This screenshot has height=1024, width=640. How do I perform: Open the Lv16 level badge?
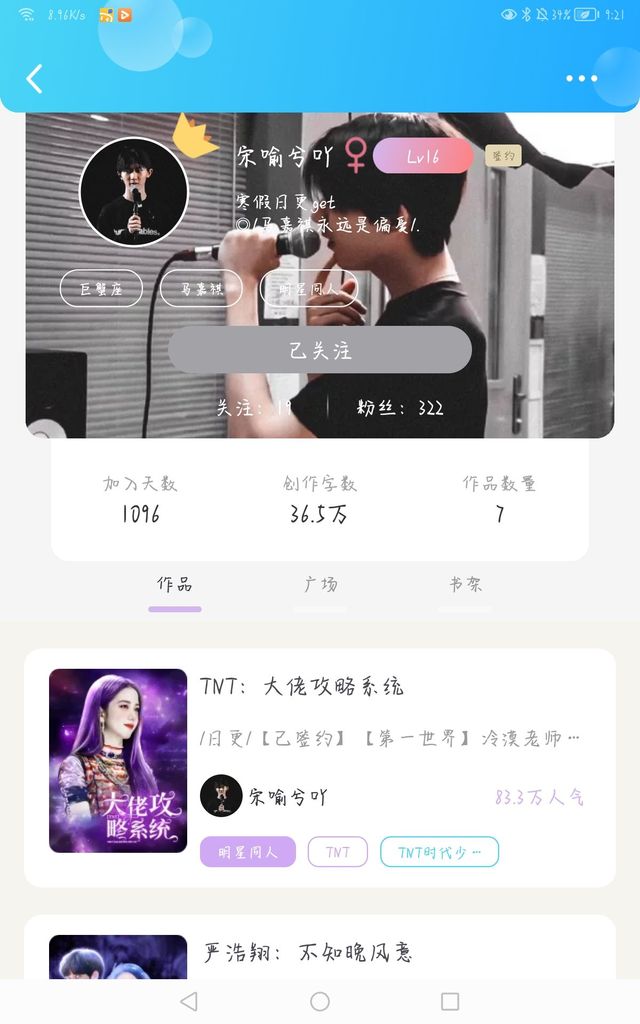click(423, 156)
